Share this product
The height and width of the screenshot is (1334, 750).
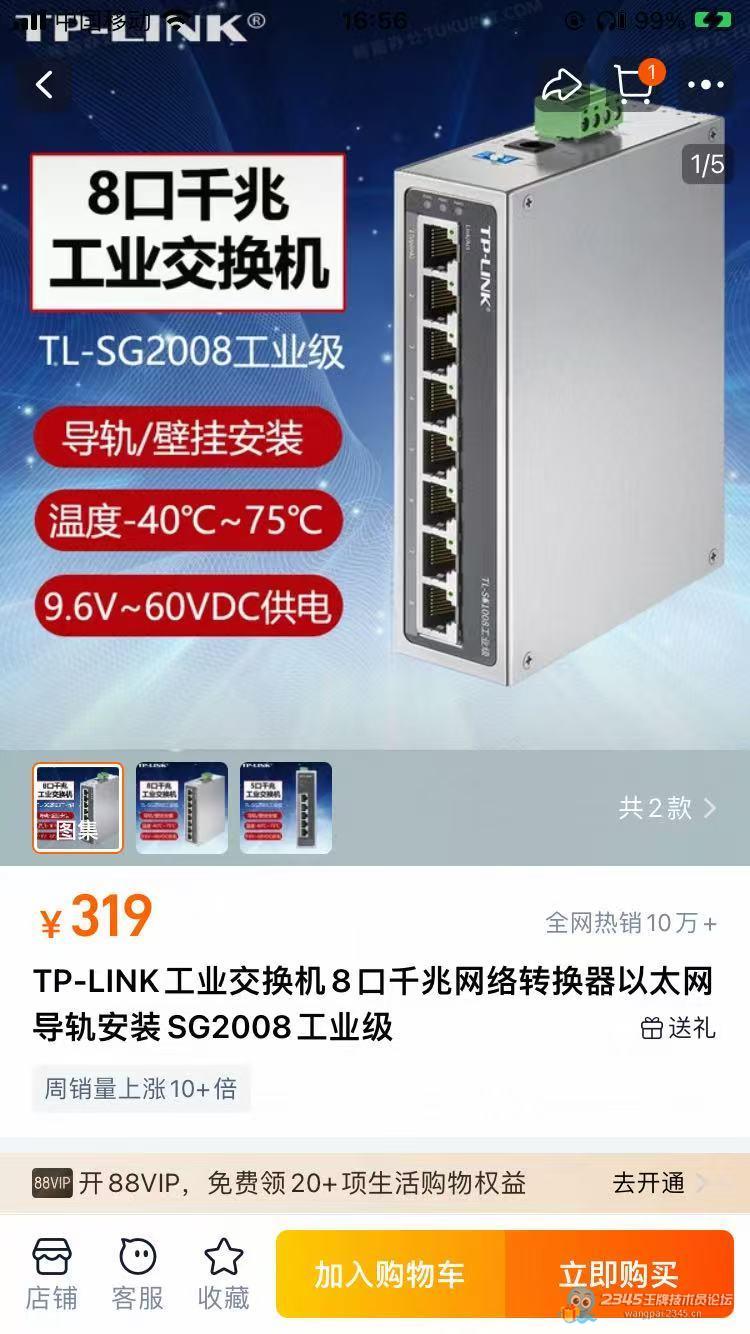tap(561, 85)
